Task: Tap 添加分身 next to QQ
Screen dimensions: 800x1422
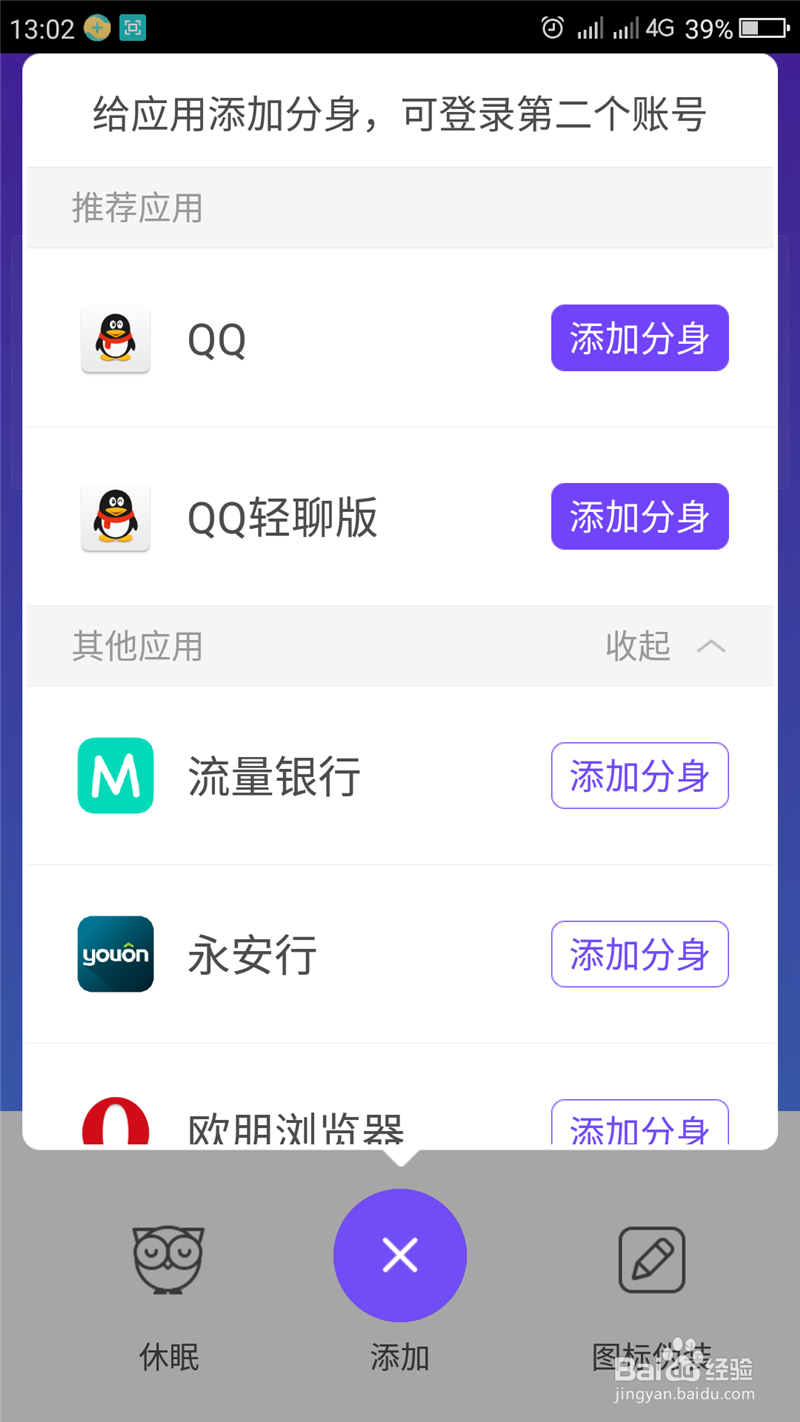Action: pos(639,338)
